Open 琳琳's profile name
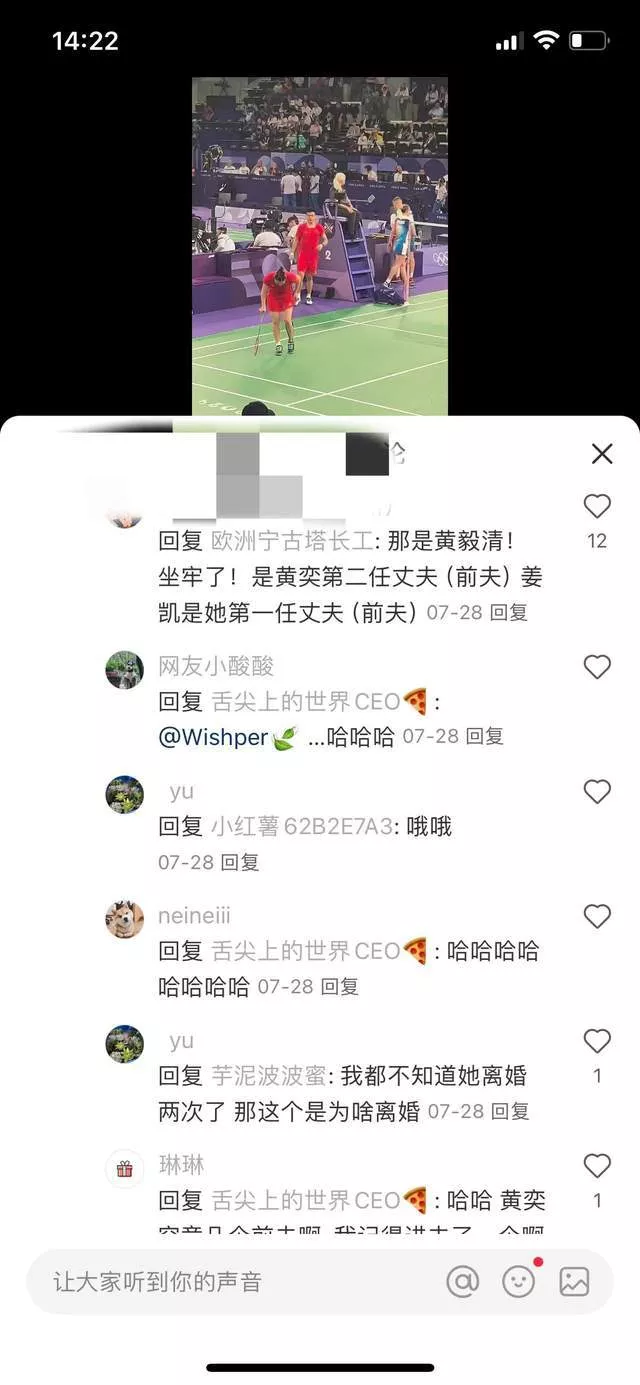 (181, 1165)
